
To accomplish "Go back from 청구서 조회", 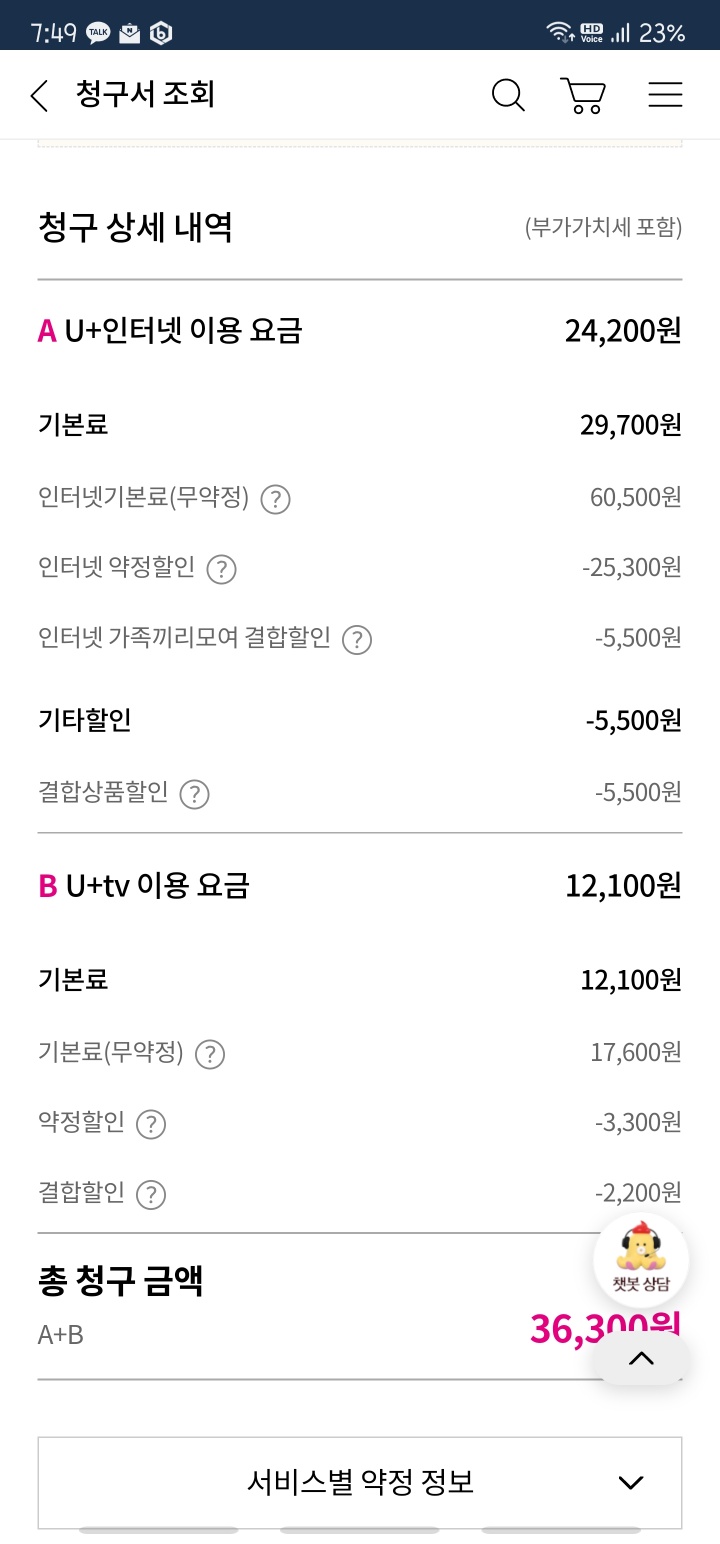I will 40,96.
